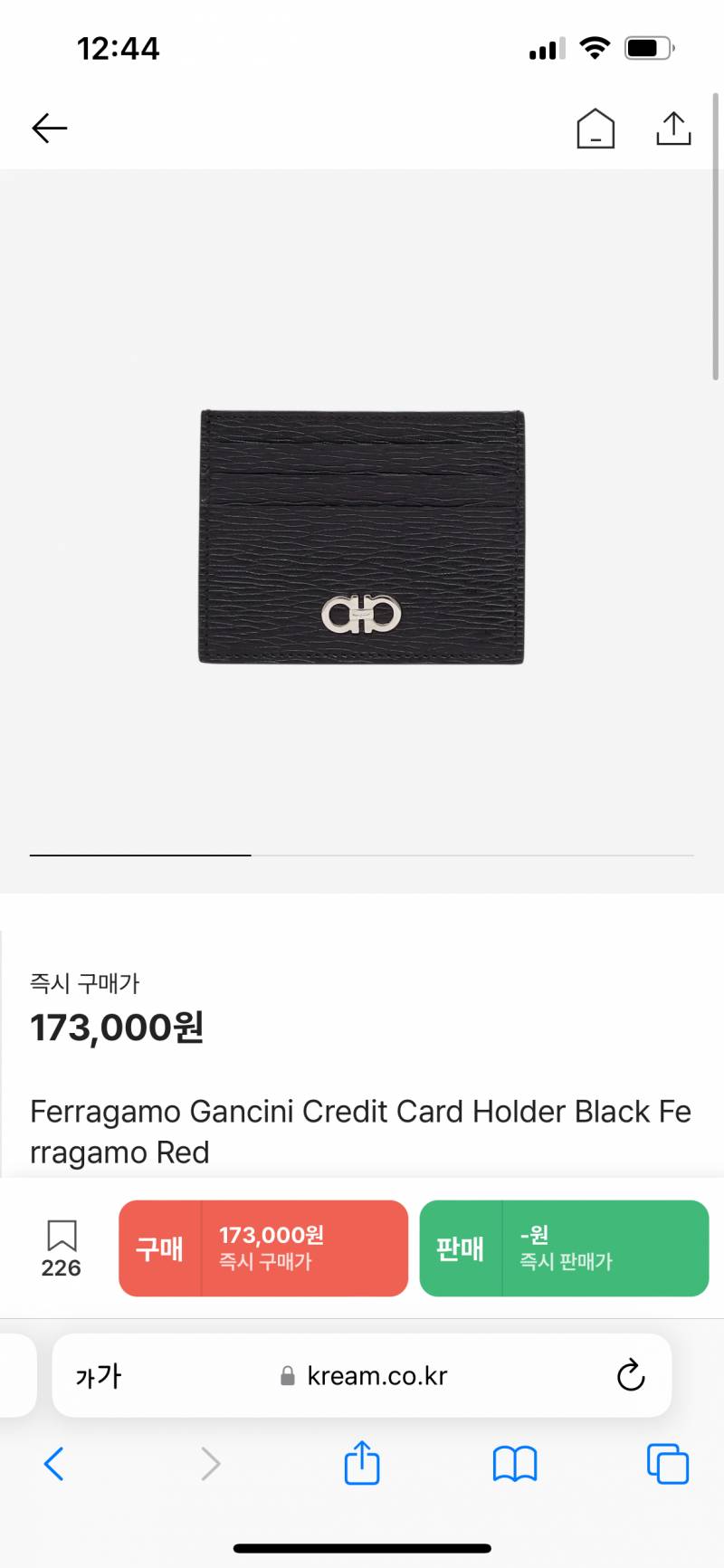This screenshot has height=1568, width=724.
Task: Open the 가가 page settings menu
Action: 98,1376
